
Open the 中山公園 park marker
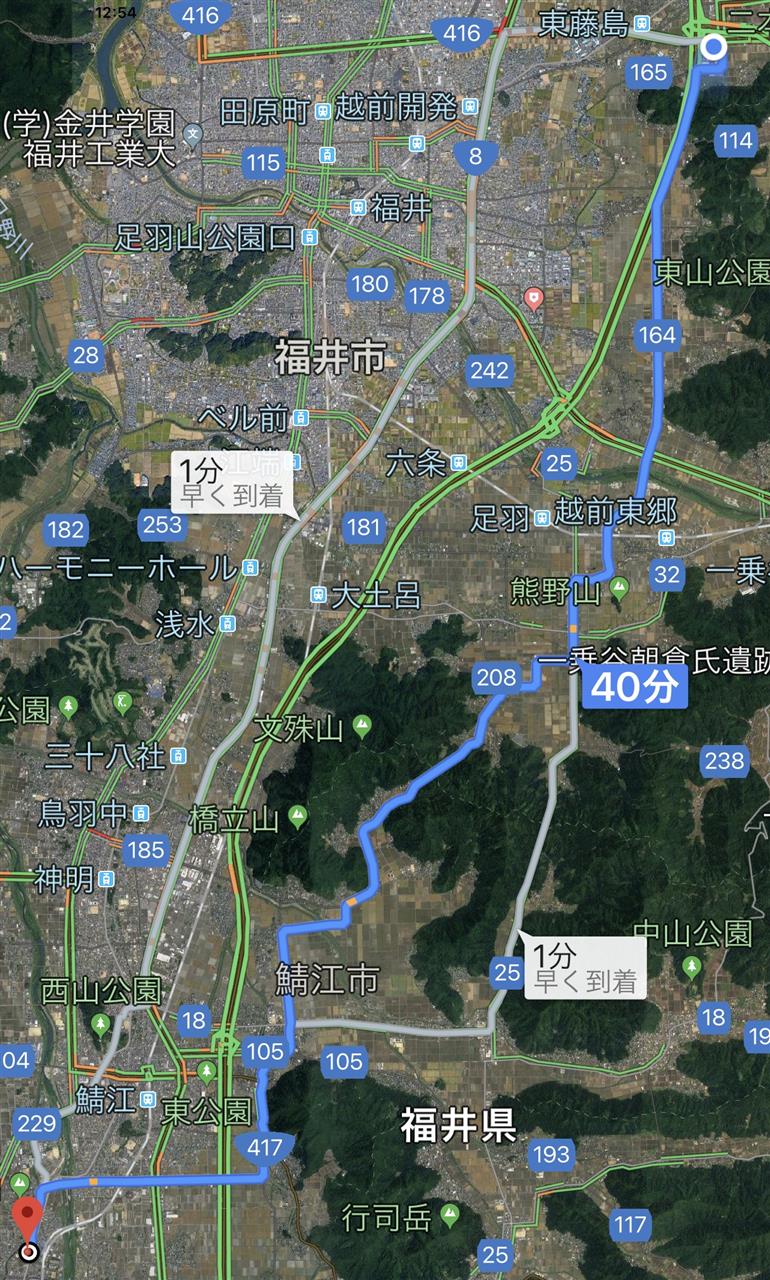click(691, 967)
